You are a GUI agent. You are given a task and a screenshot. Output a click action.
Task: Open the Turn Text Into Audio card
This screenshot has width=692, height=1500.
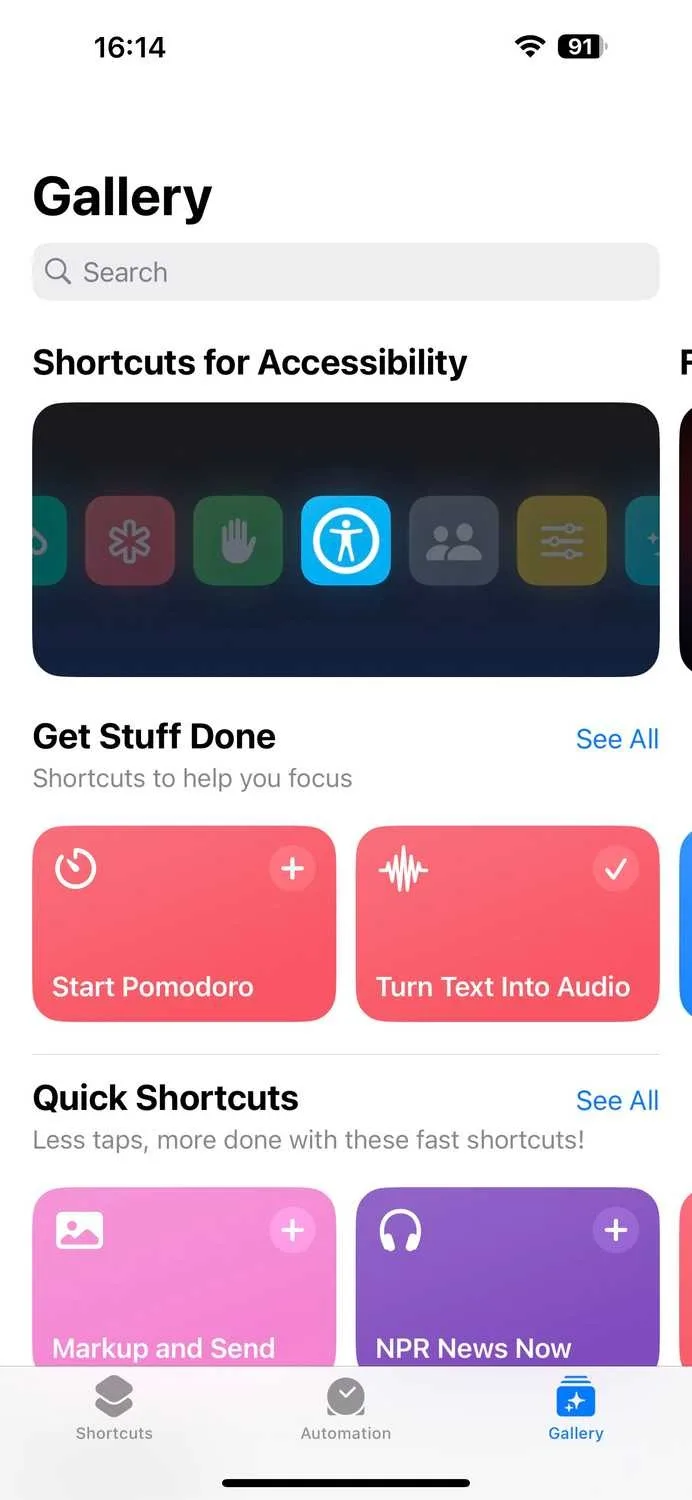[x=508, y=924]
